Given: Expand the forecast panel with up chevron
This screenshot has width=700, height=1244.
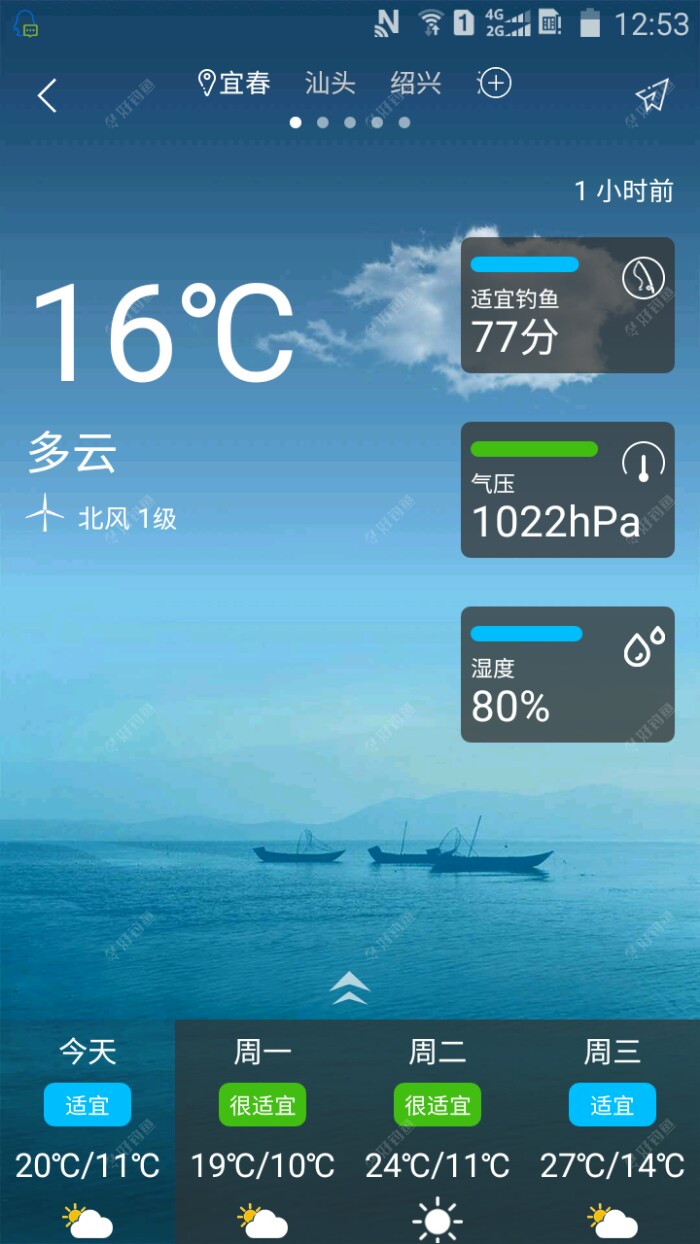Looking at the screenshot, I should click(x=350, y=988).
